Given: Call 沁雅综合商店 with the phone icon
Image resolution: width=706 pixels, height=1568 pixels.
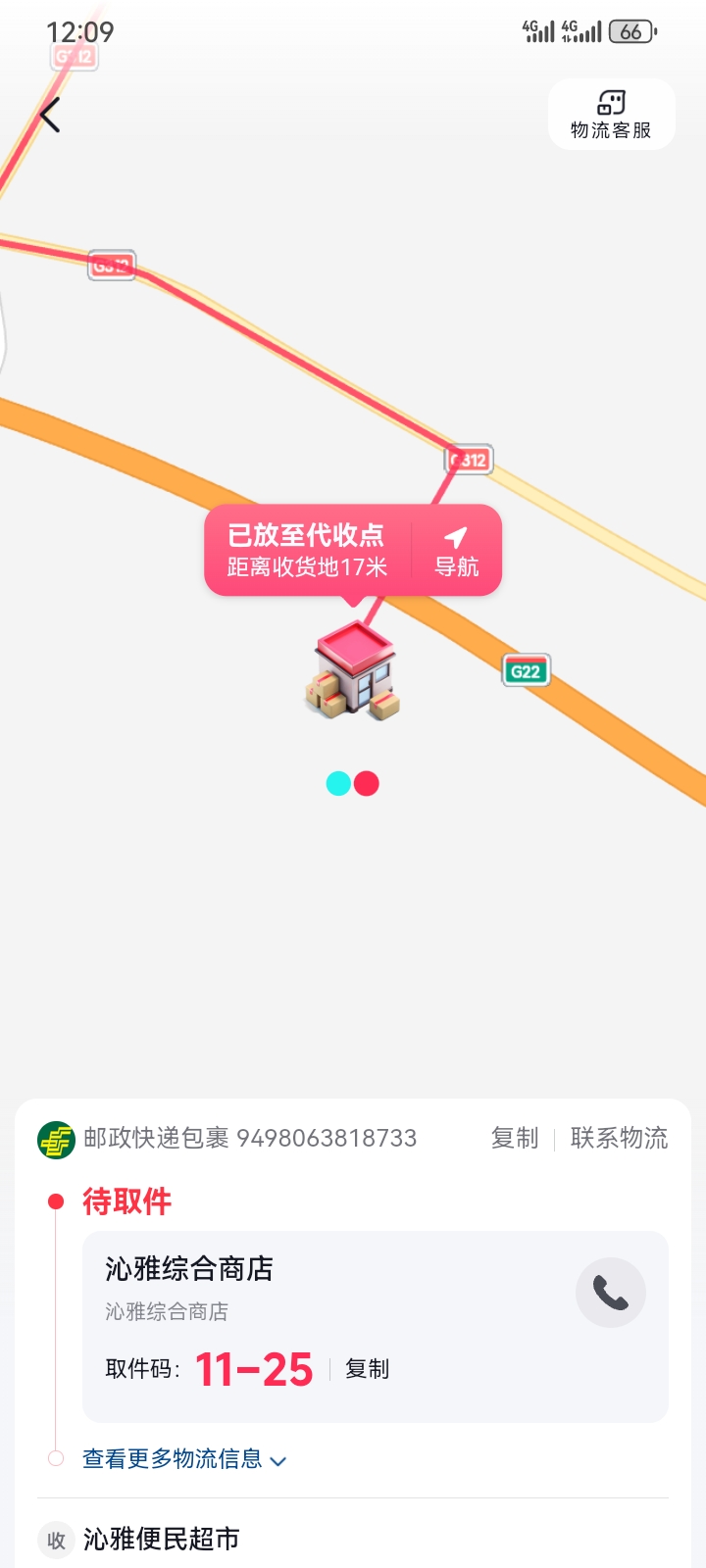Looking at the screenshot, I should 610,1294.
